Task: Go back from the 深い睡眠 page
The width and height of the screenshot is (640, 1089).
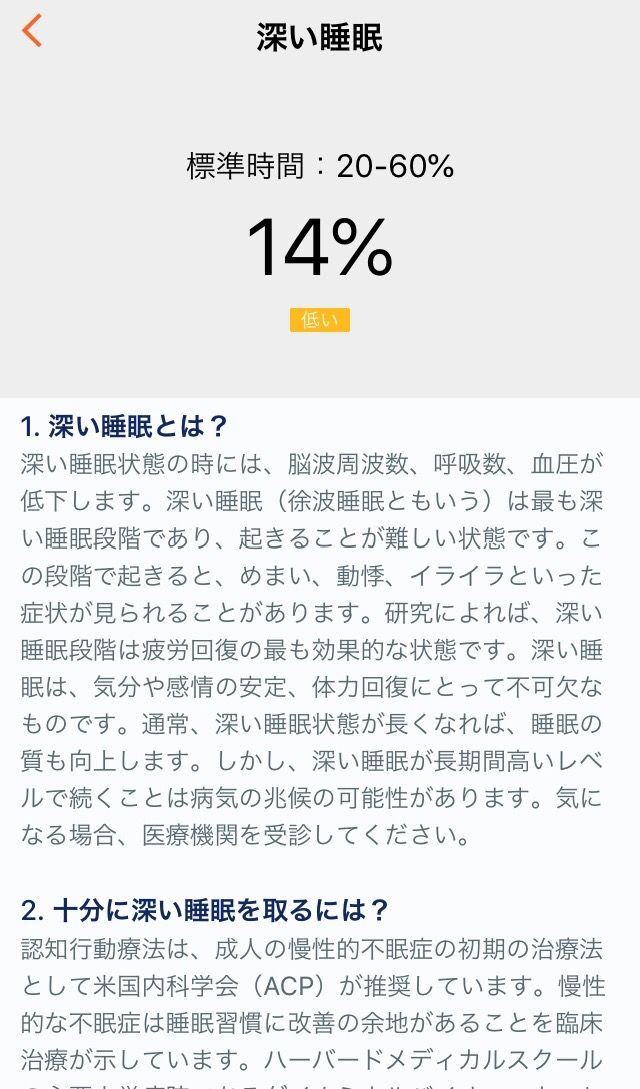Action: (32, 31)
